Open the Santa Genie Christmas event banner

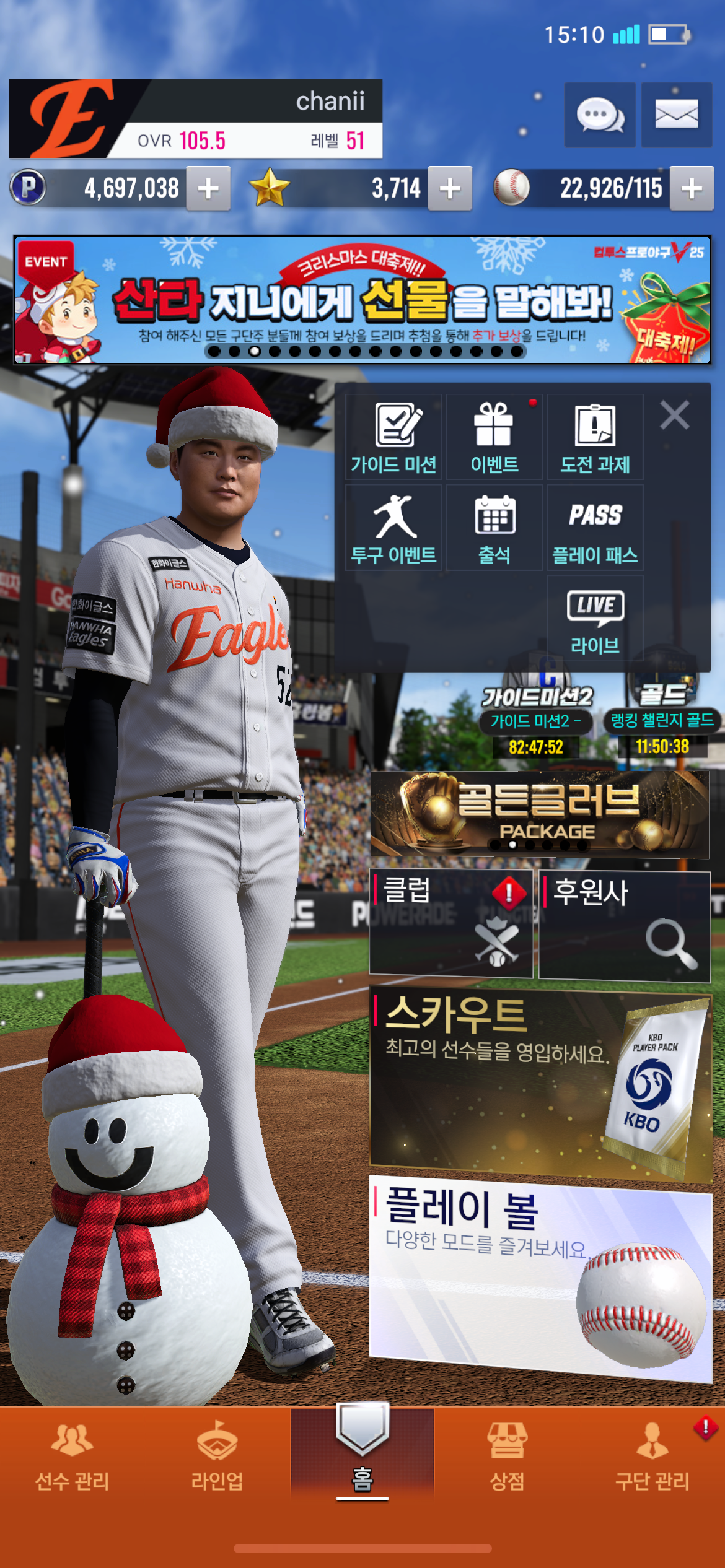[x=362, y=300]
